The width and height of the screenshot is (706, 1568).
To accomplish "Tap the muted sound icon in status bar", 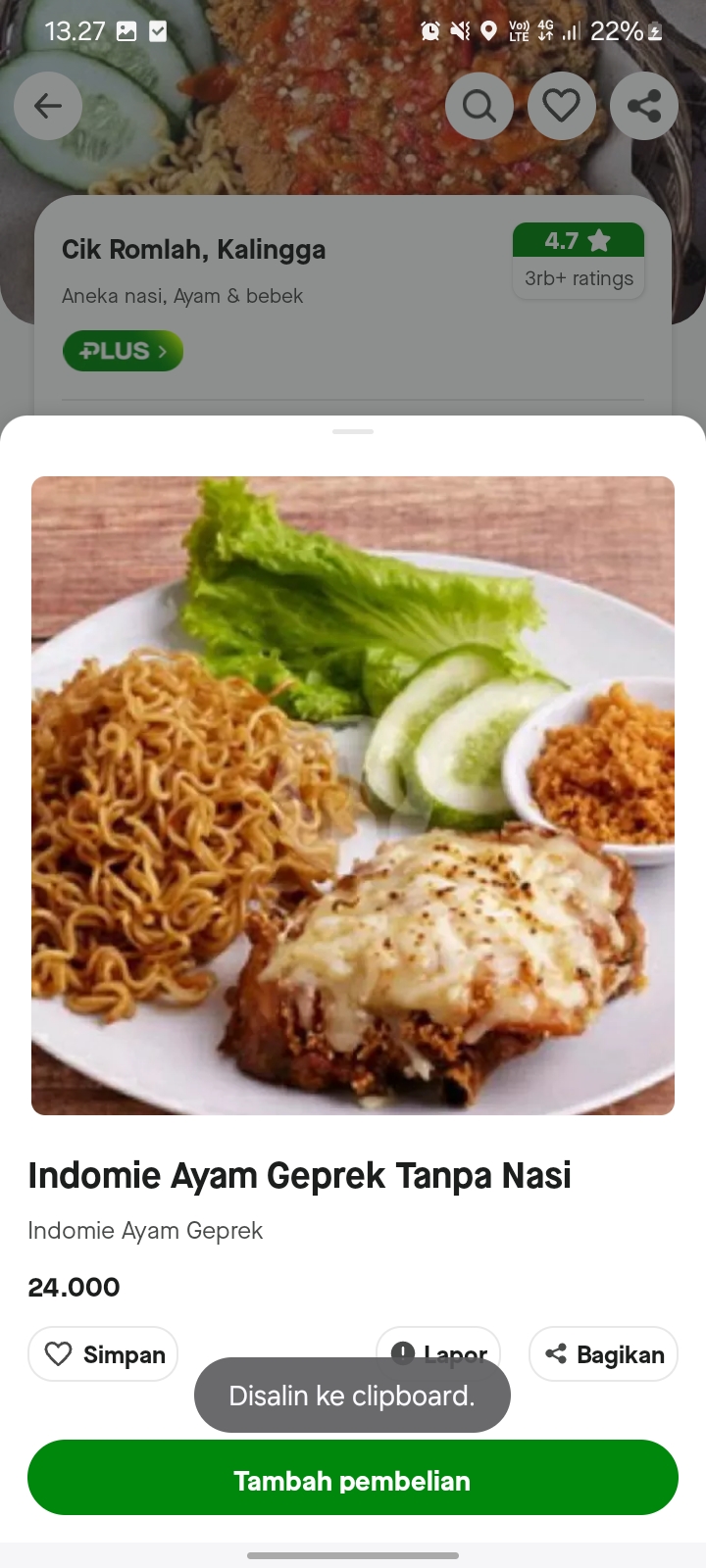I will (x=460, y=30).
